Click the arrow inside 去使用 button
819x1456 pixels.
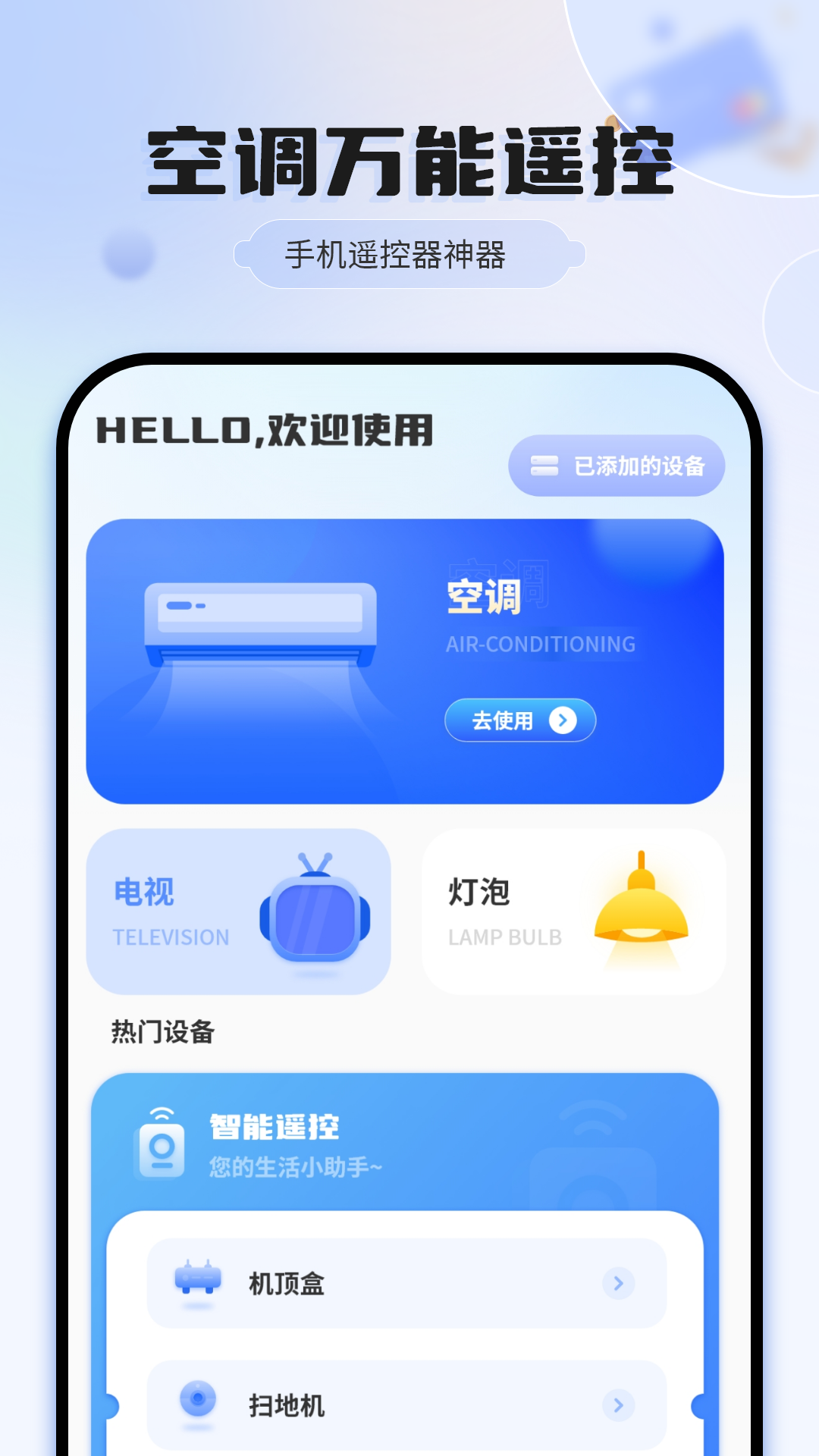[561, 722]
